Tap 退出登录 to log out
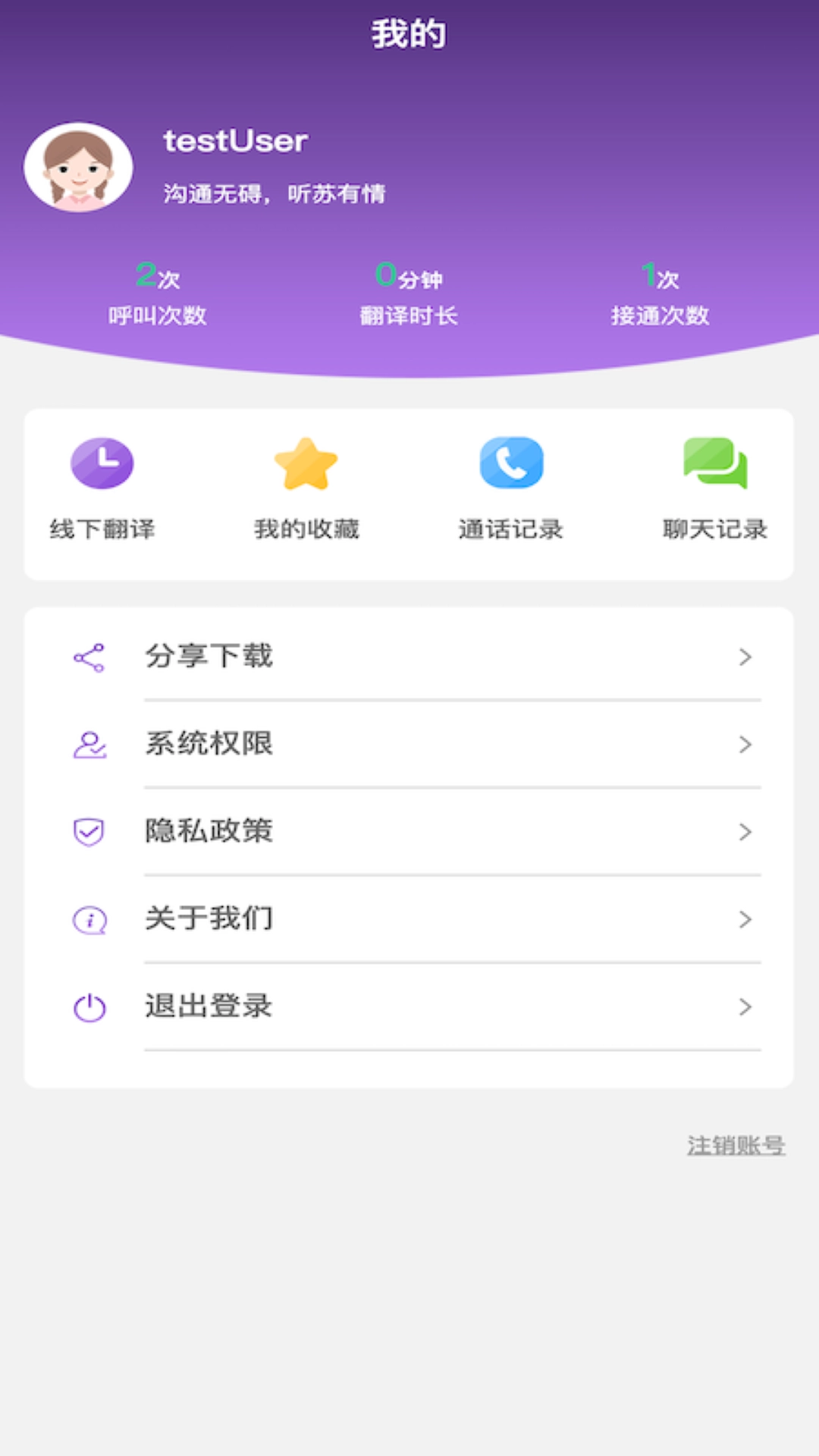This screenshot has width=819, height=1456. coord(210,1006)
